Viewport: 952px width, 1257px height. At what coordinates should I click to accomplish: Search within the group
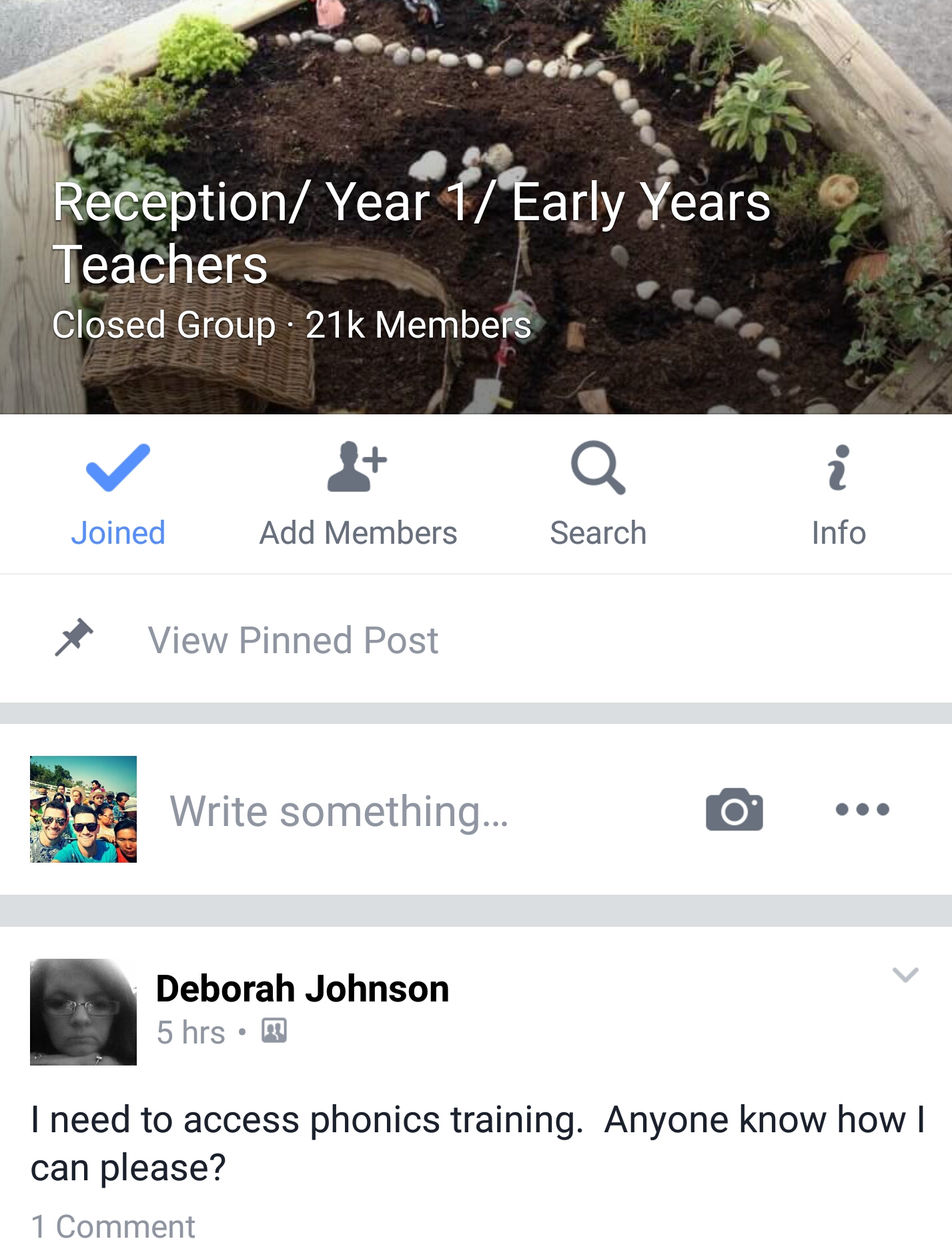pyautogui.click(x=598, y=494)
